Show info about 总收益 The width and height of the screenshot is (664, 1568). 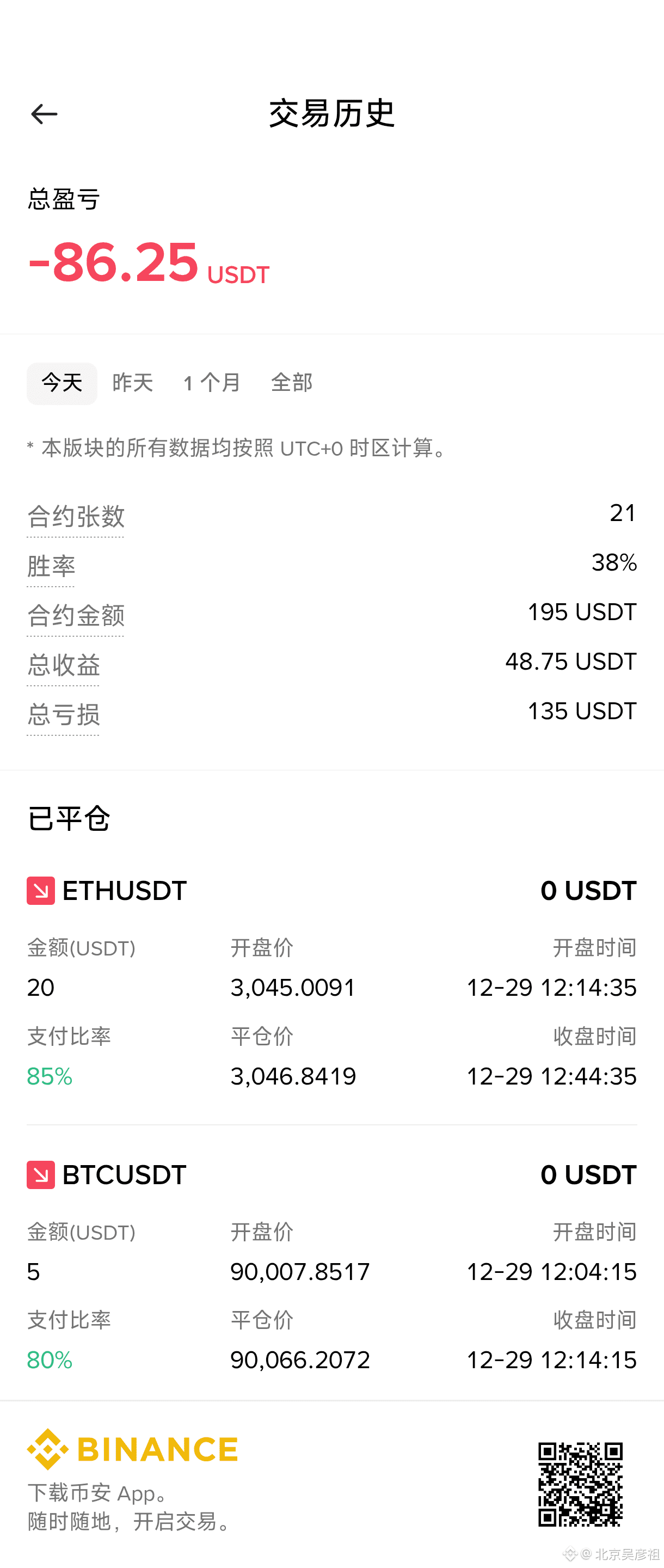point(63,665)
